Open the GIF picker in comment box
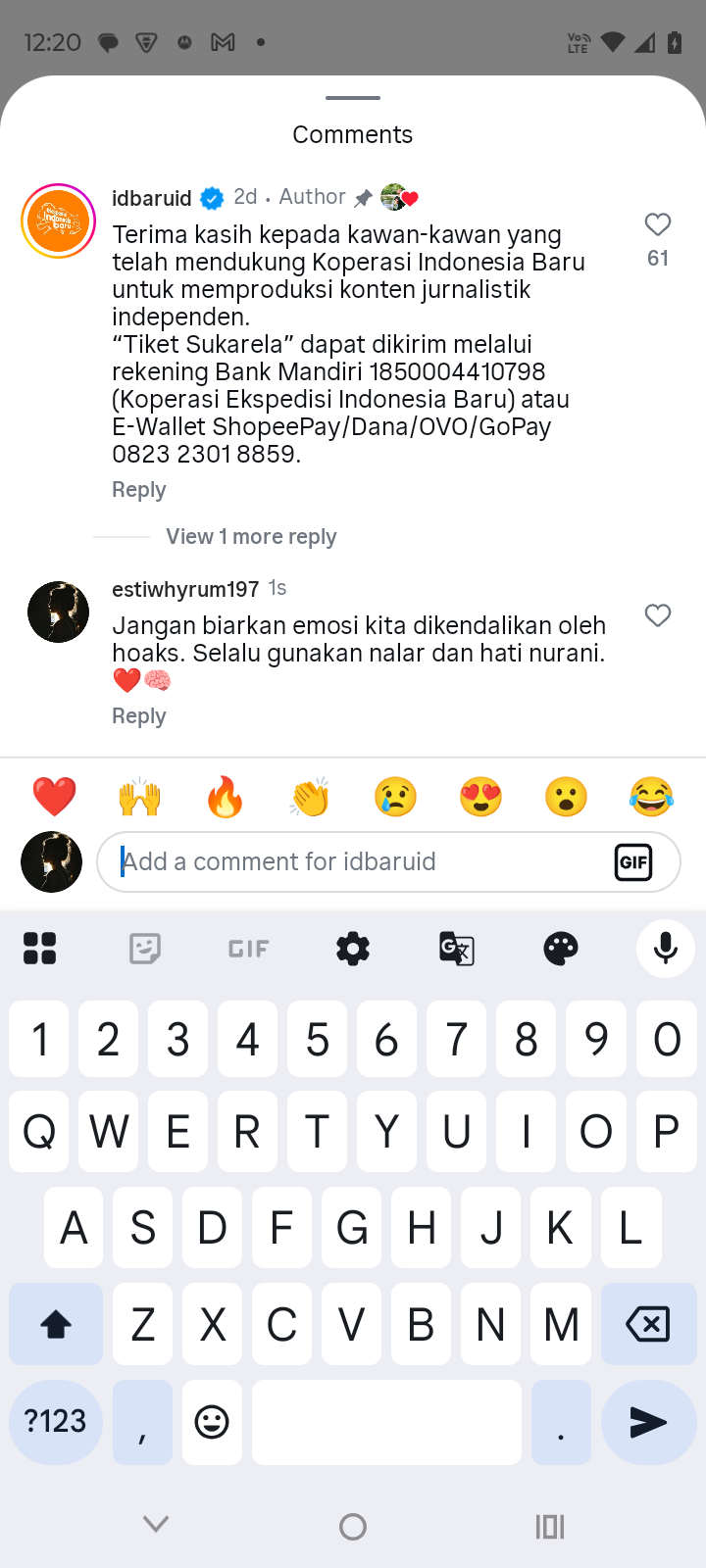This screenshot has height=1568, width=706. point(633,862)
